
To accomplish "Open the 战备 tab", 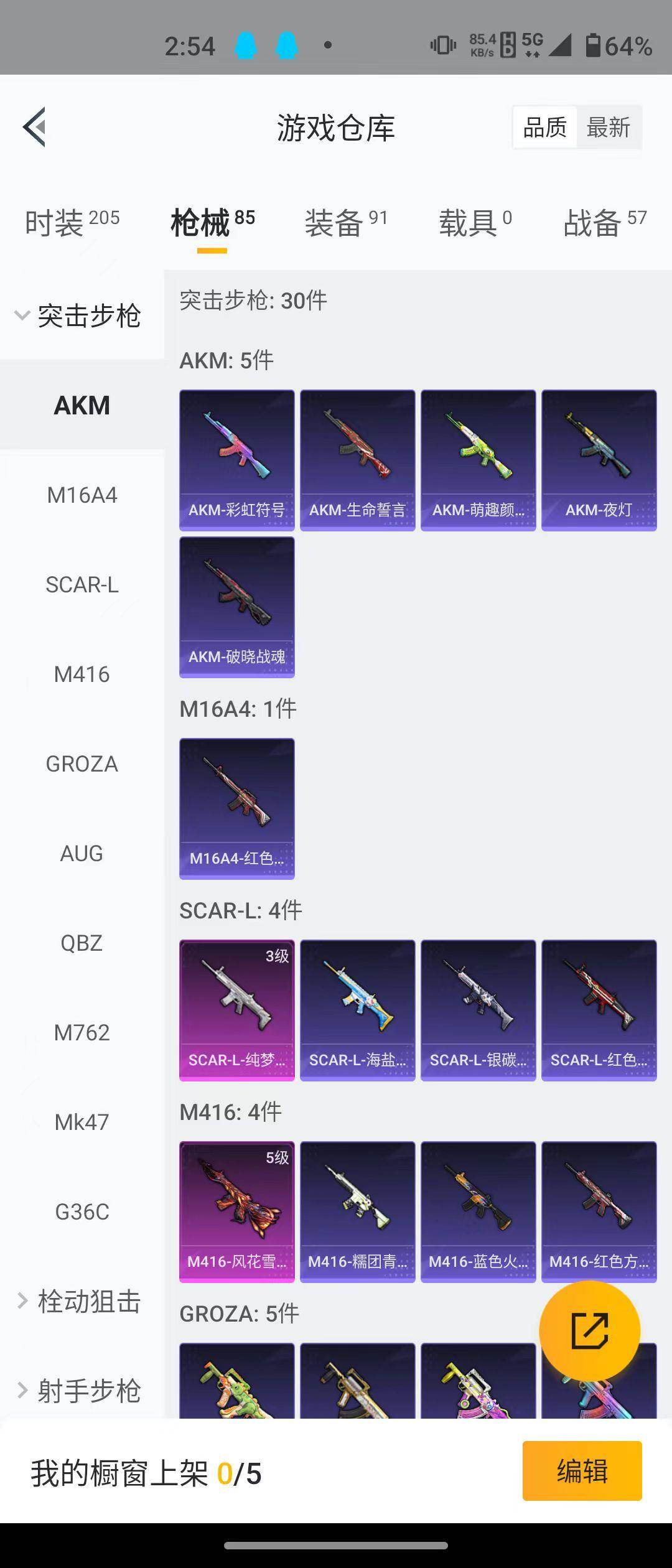I will click(604, 222).
